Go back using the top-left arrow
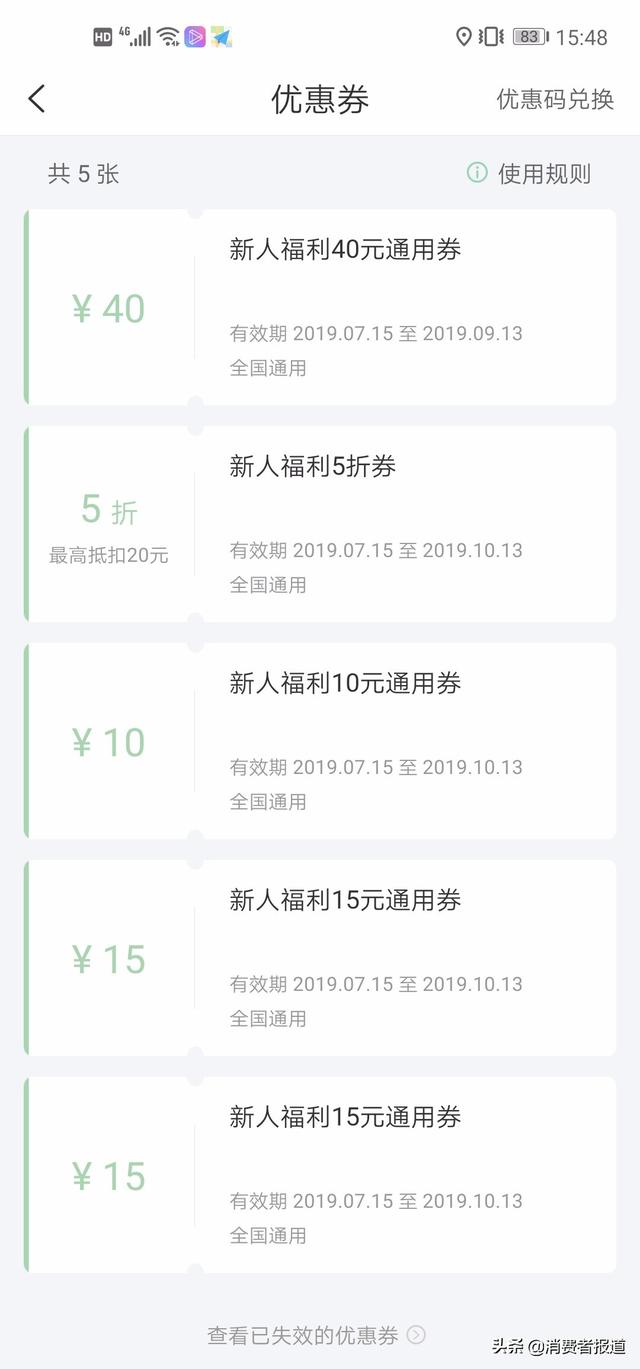640x1369 pixels. [x=37, y=99]
